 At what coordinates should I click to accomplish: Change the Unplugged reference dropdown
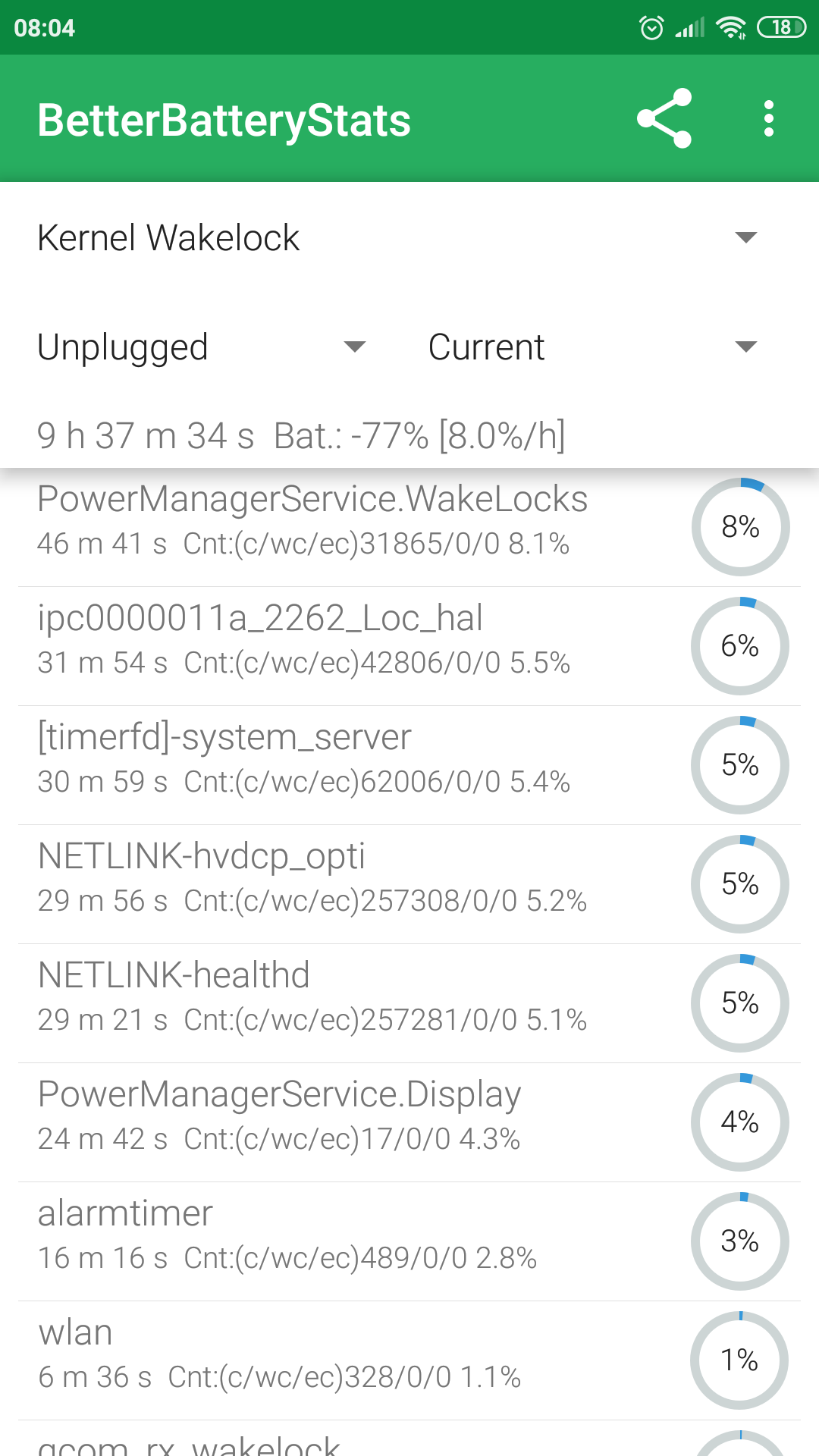pos(202,347)
